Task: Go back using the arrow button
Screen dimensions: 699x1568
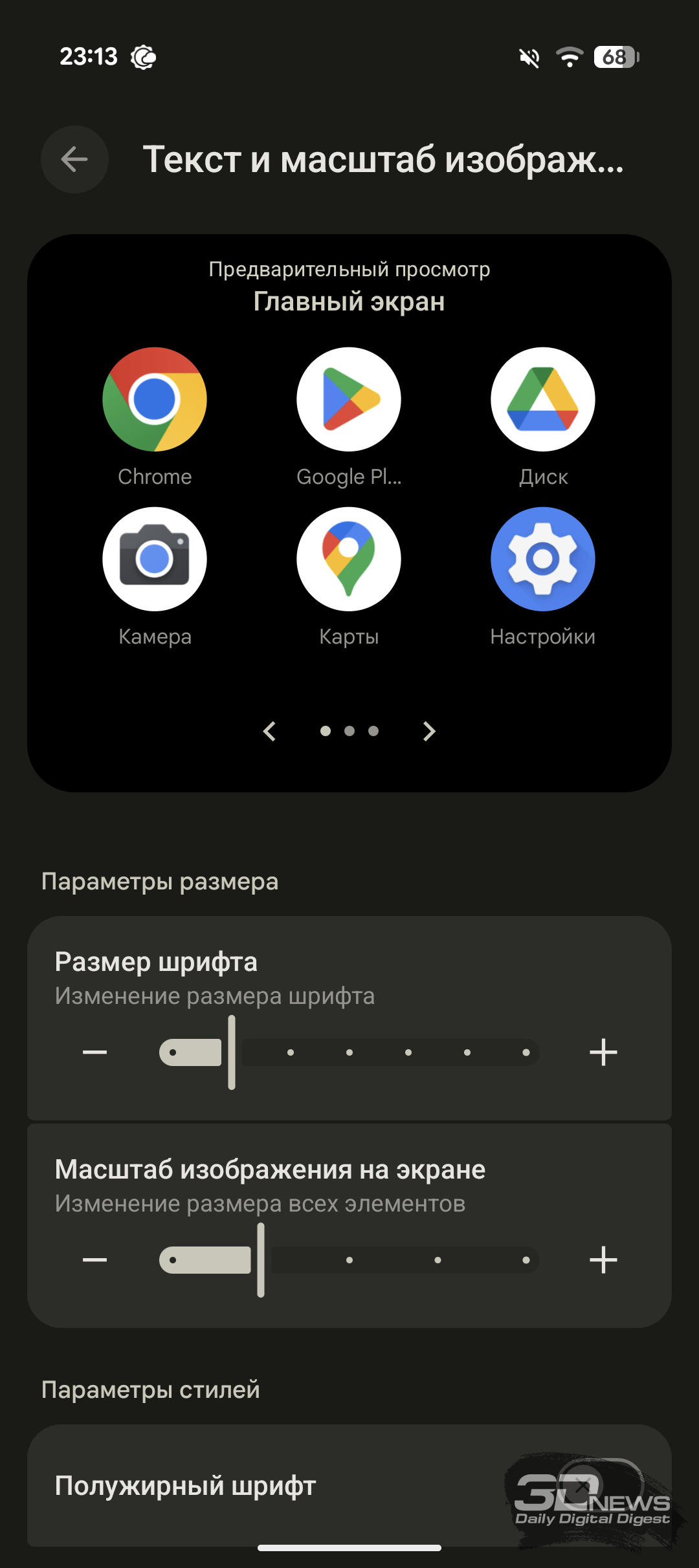Action: pos(74,159)
